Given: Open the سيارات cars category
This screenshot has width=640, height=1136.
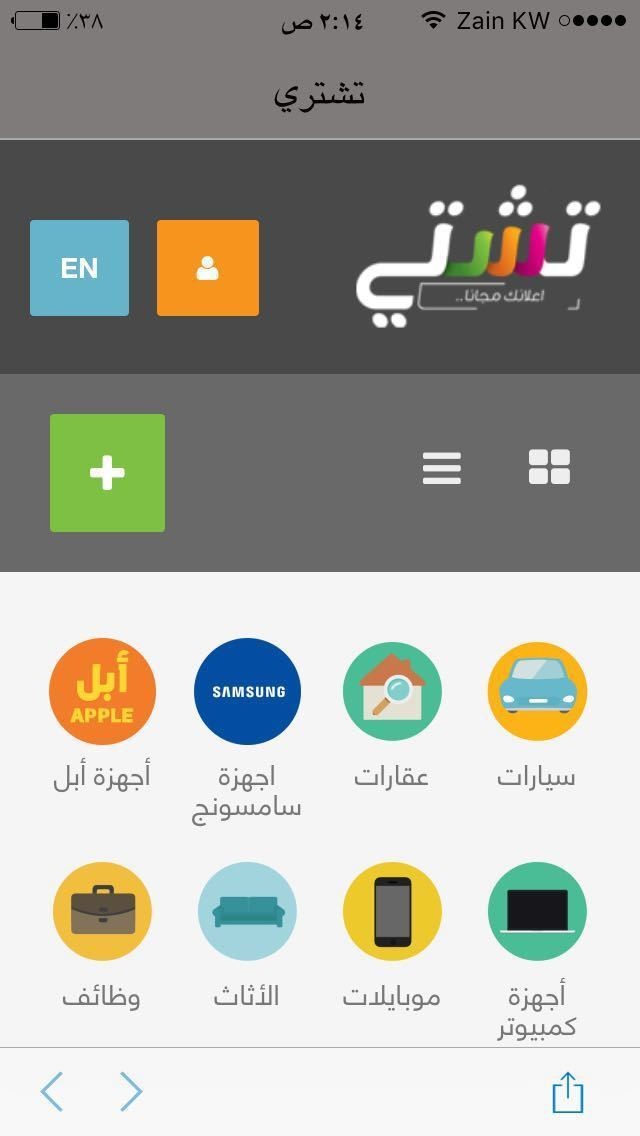Looking at the screenshot, I should coord(537,692).
